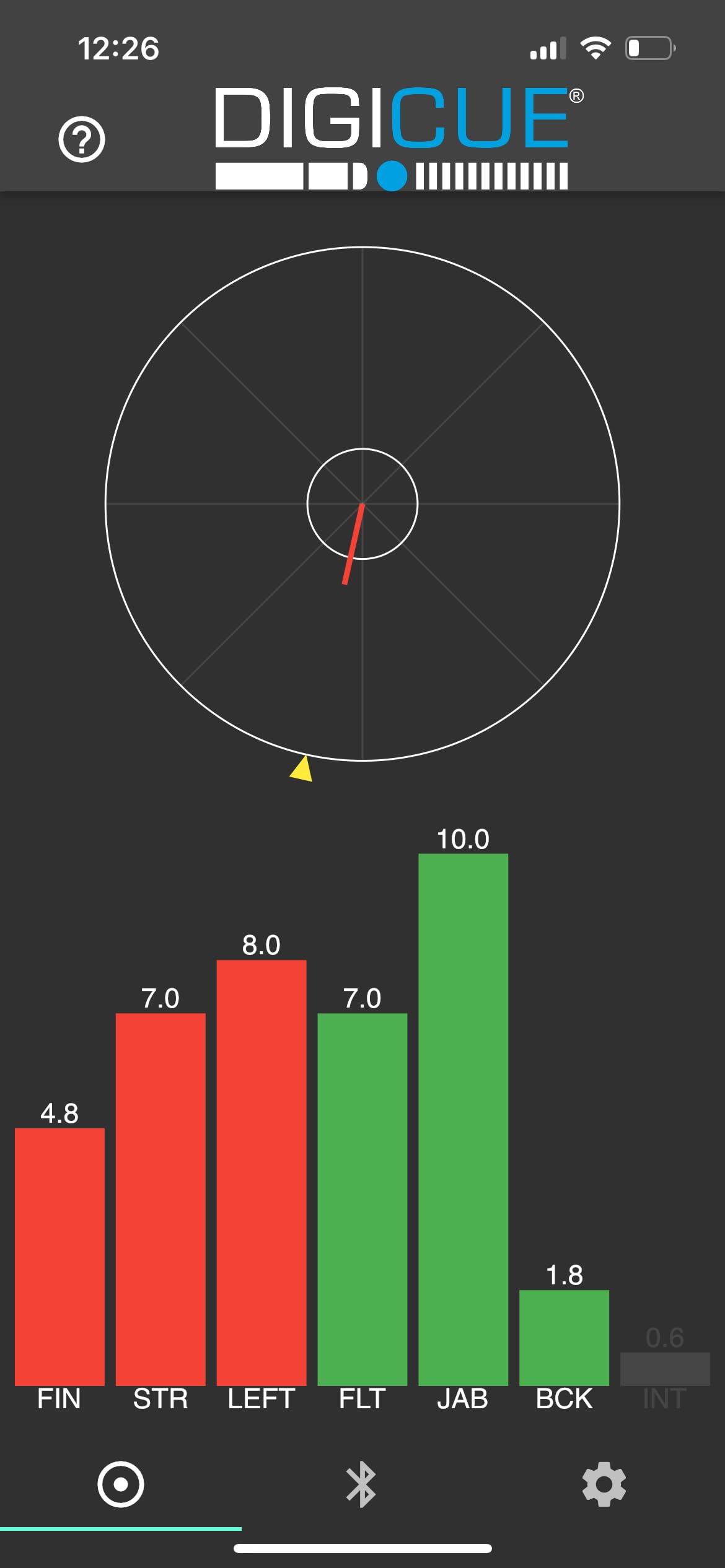The image size is (725, 1568).
Task: Open the settings gear tab
Action: point(604,1484)
